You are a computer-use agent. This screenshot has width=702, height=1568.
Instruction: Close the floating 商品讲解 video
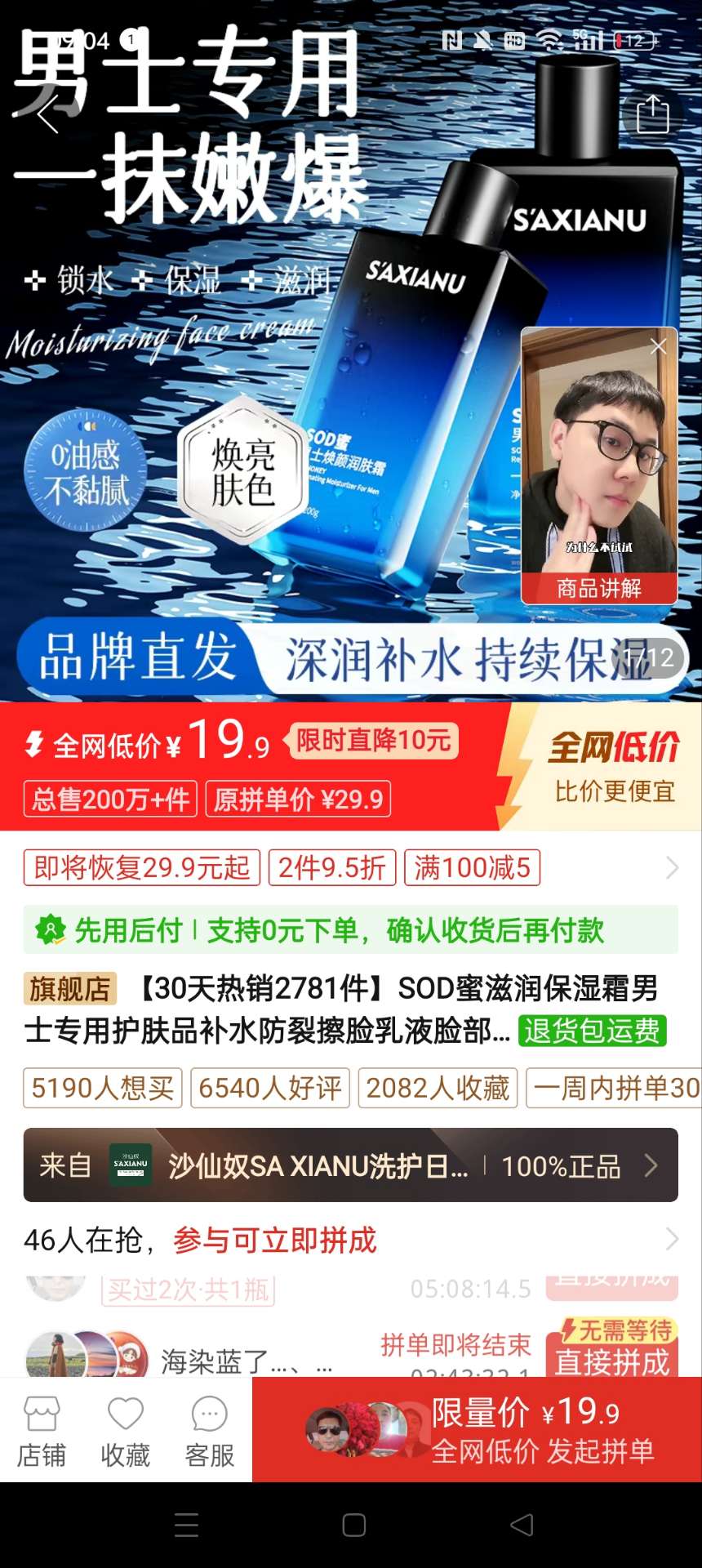[x=659, y=347]
